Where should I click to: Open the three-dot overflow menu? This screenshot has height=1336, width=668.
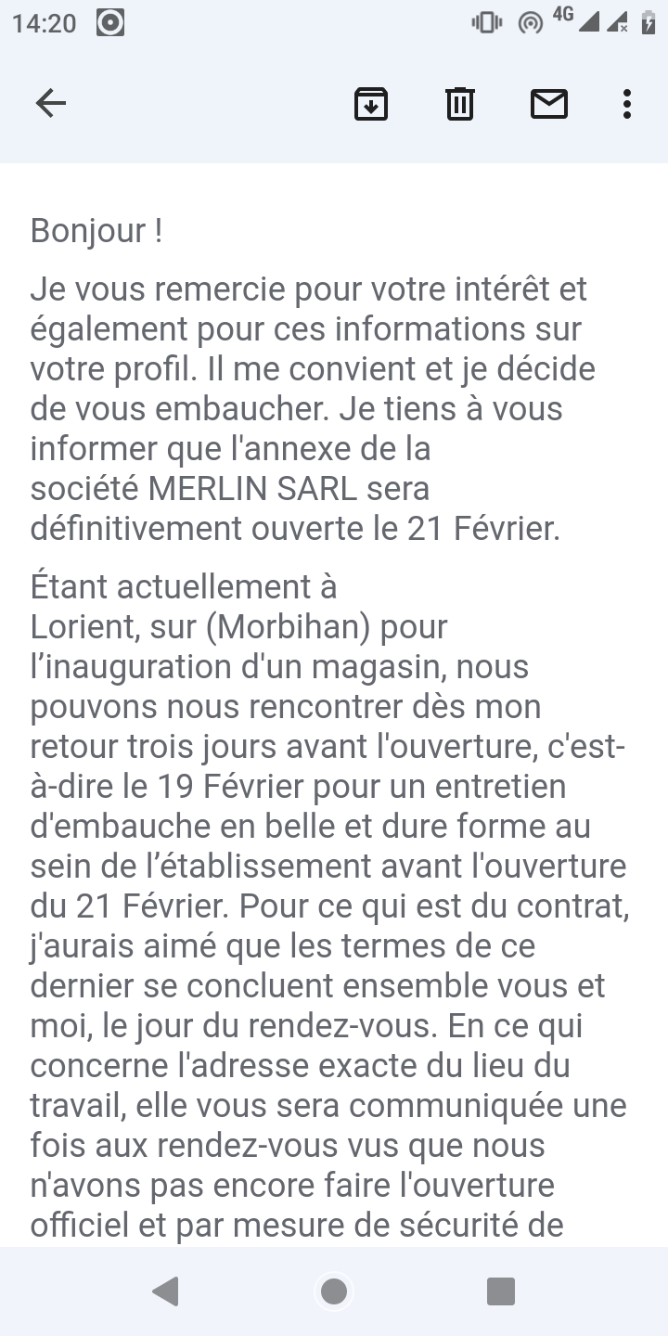point(627,103)
